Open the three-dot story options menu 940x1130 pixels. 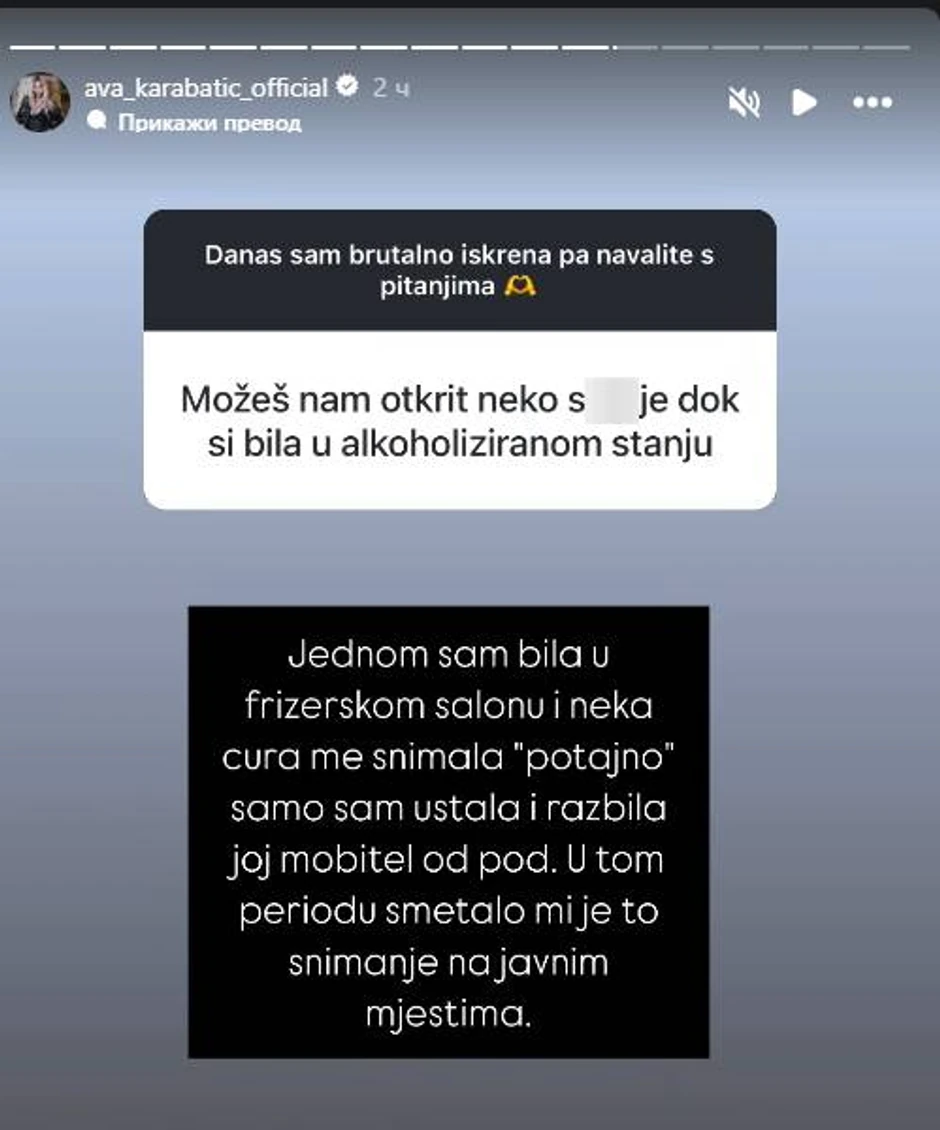pyautogui.click(x=872, y=102)
